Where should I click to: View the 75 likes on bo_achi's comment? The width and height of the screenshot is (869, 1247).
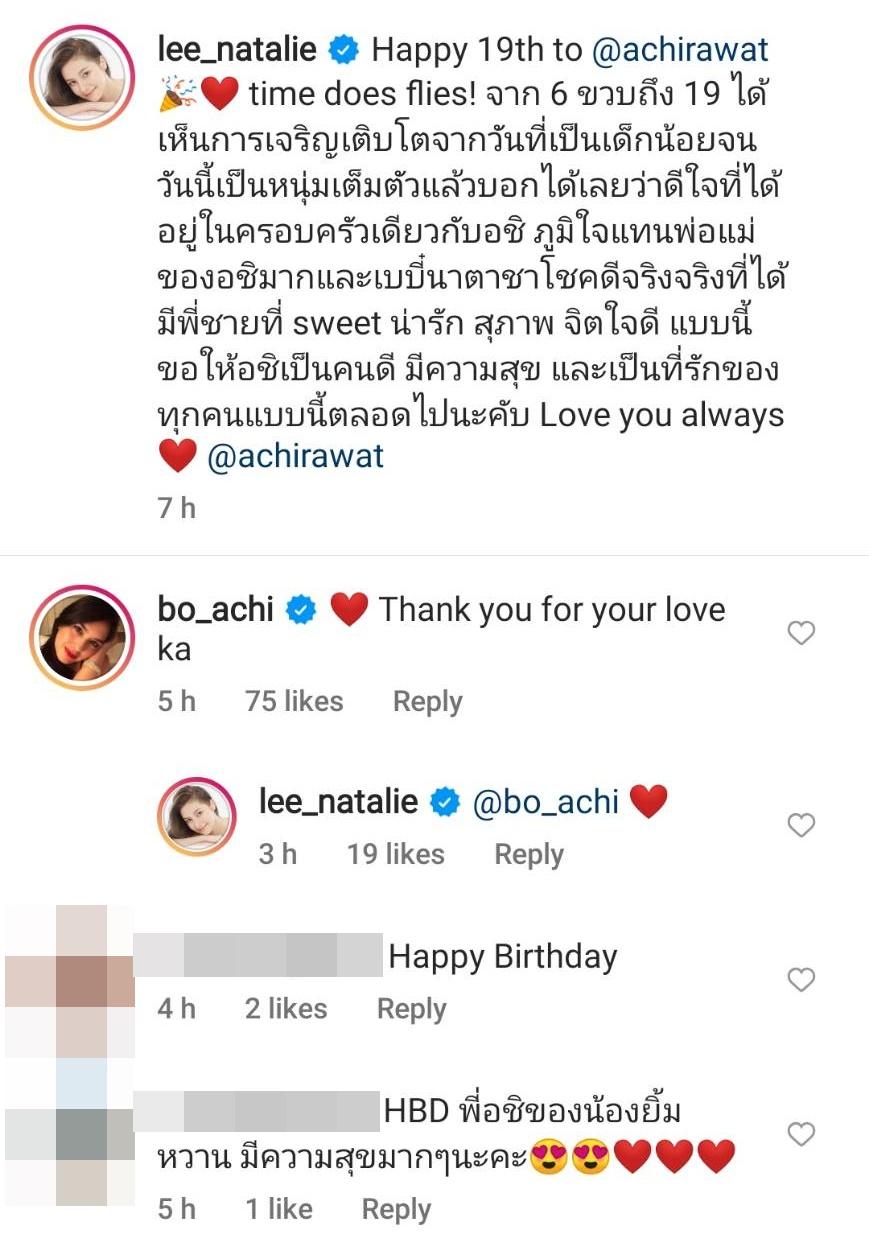coord(294,702)
